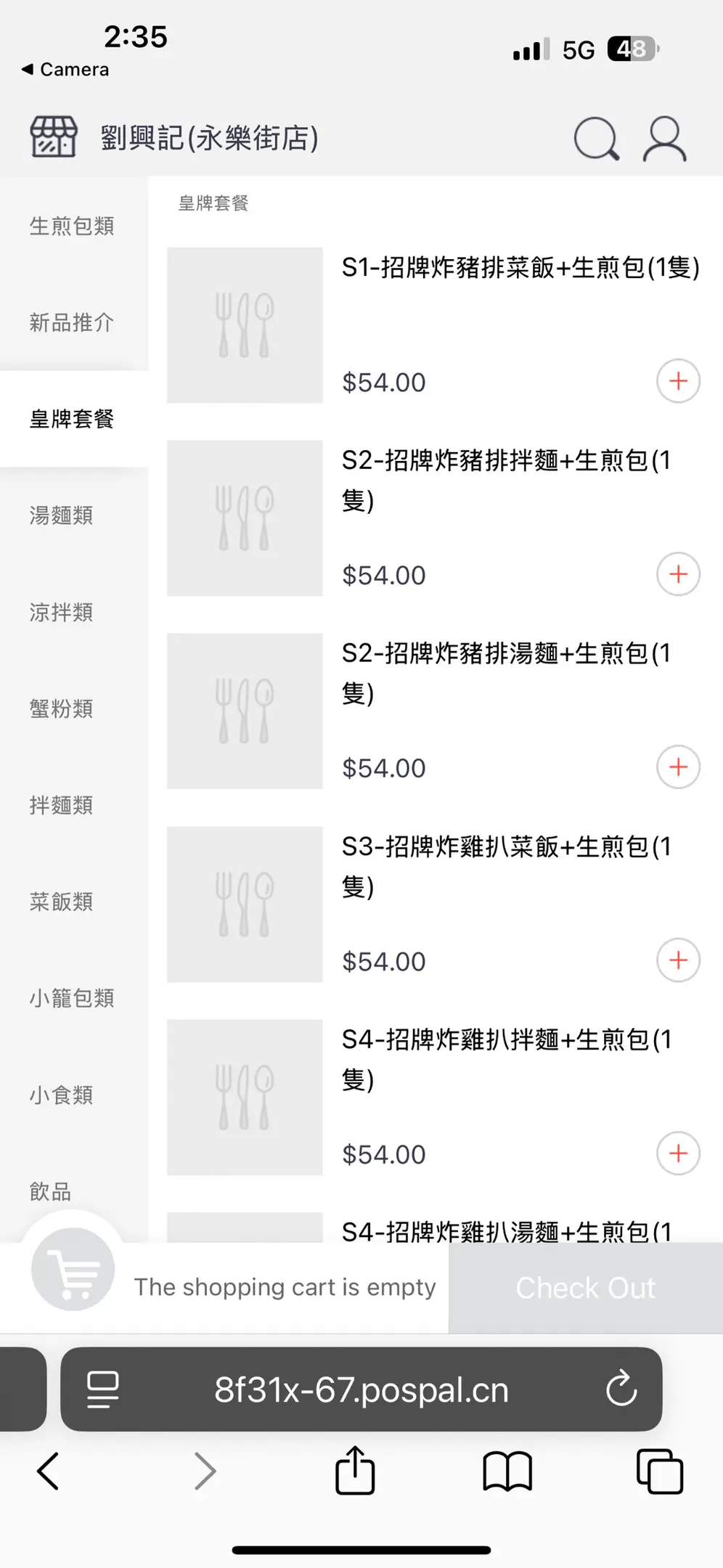Tap the Check Out button
The image size is (723, 1568).
point(585,1288)
